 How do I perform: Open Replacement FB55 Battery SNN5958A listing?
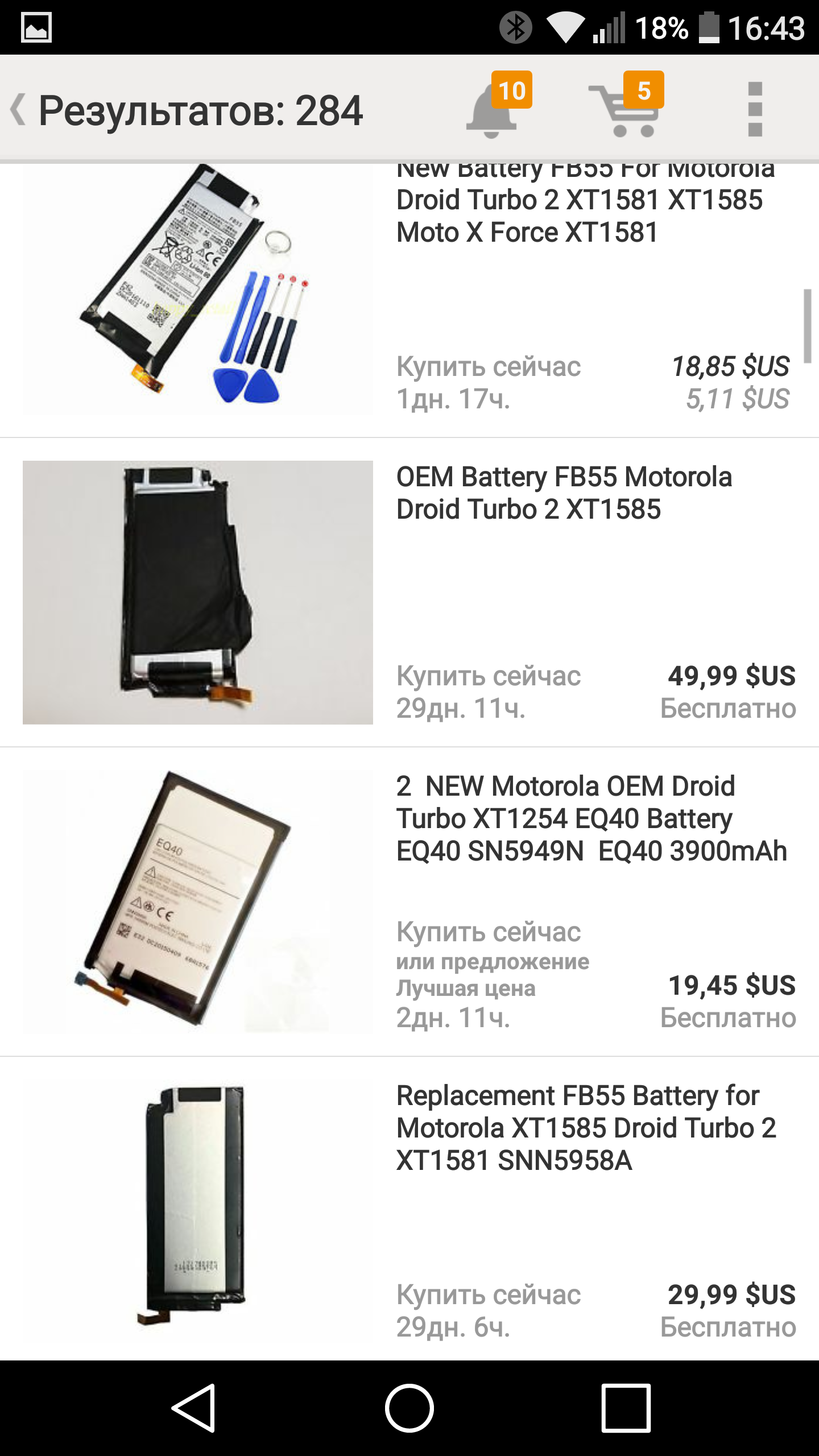[586, 1127]
